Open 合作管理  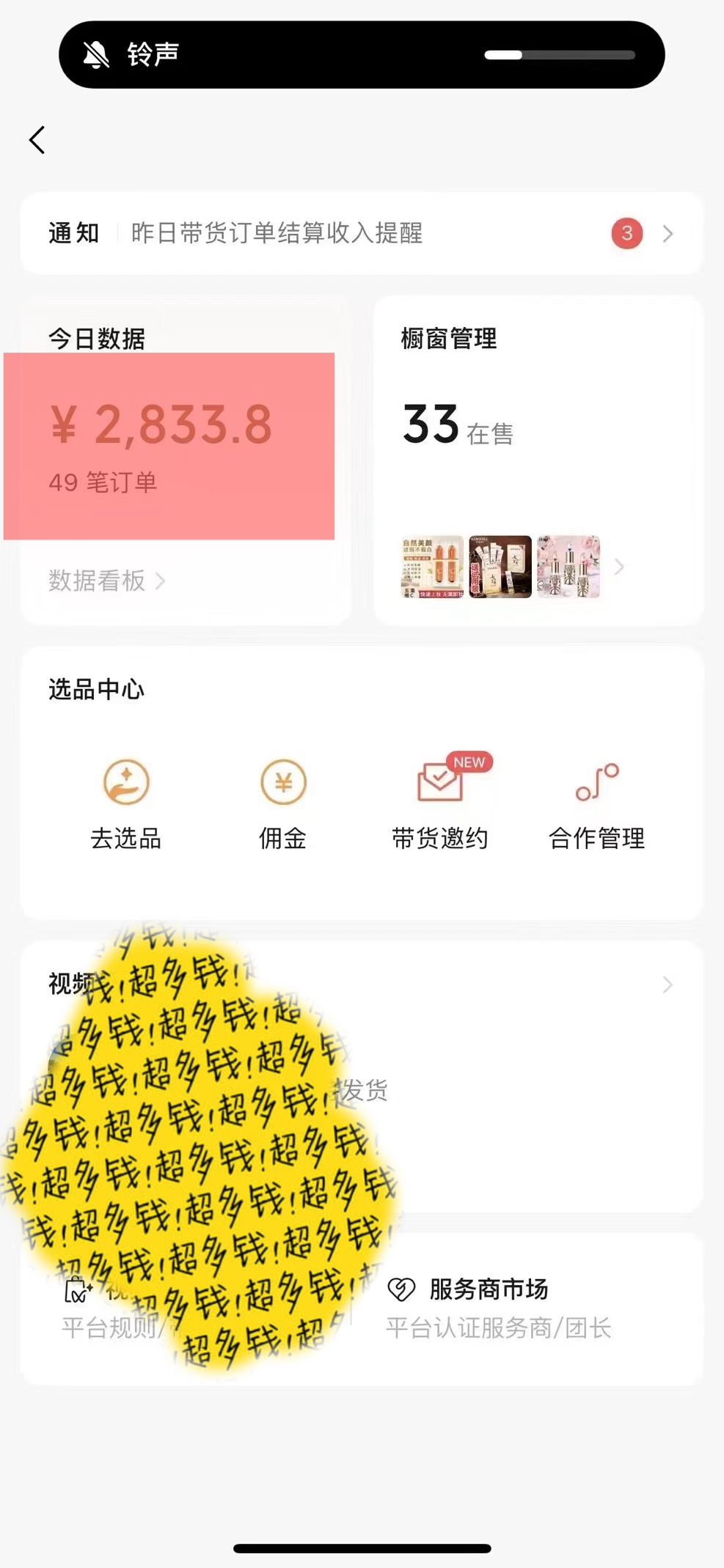(596, 803)
